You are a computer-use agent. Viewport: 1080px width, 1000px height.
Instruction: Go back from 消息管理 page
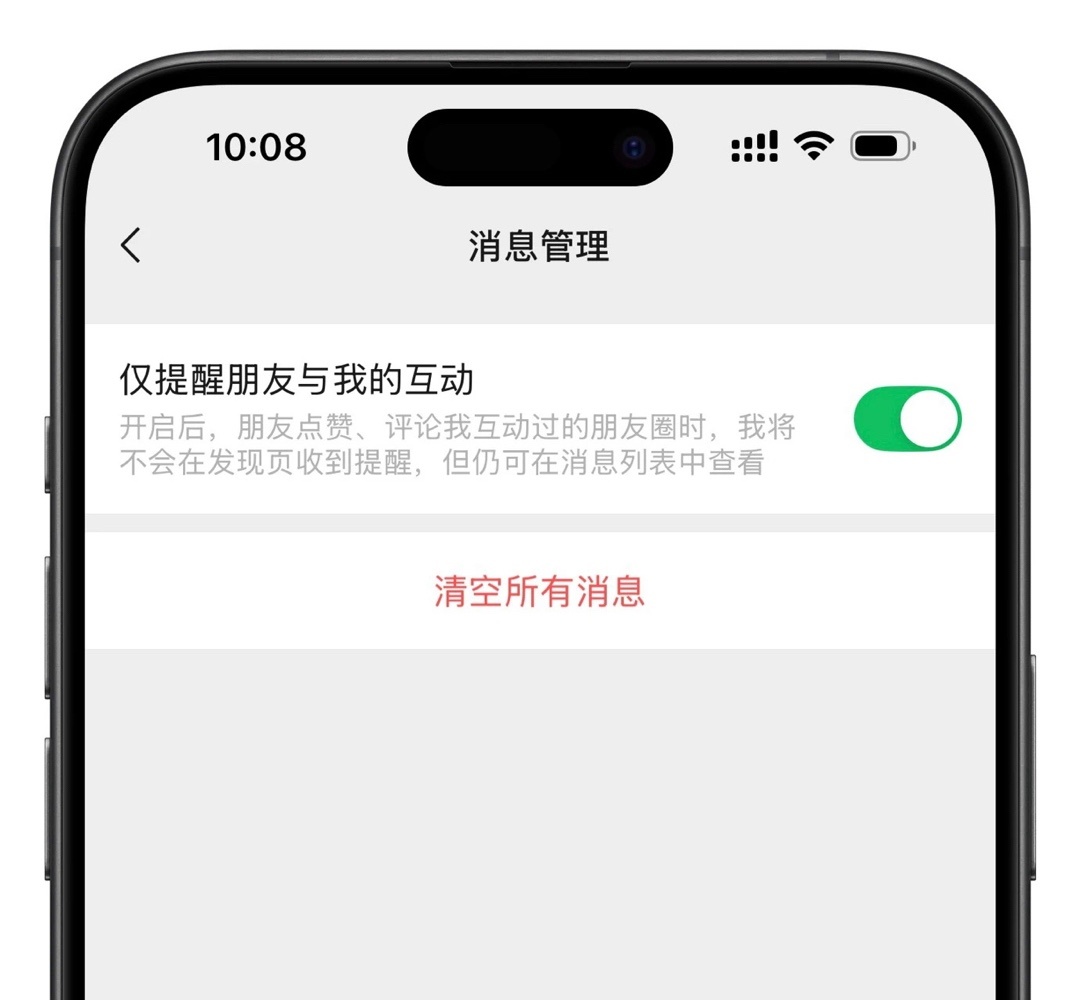pos(131,245)
